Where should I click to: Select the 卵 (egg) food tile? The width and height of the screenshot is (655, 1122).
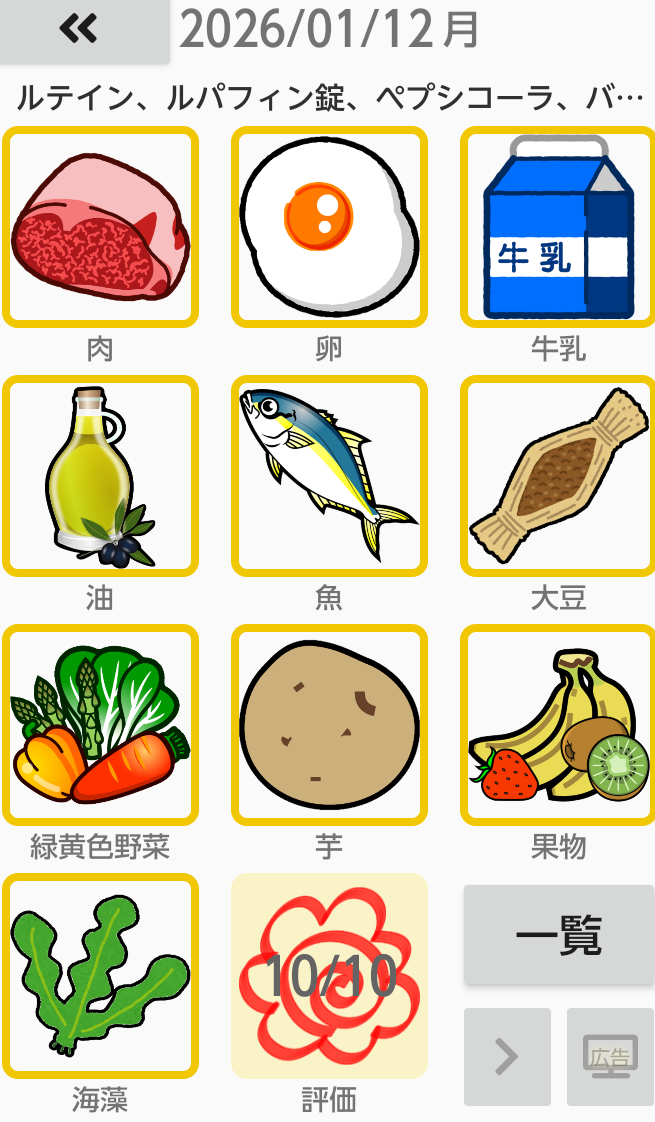329,227
